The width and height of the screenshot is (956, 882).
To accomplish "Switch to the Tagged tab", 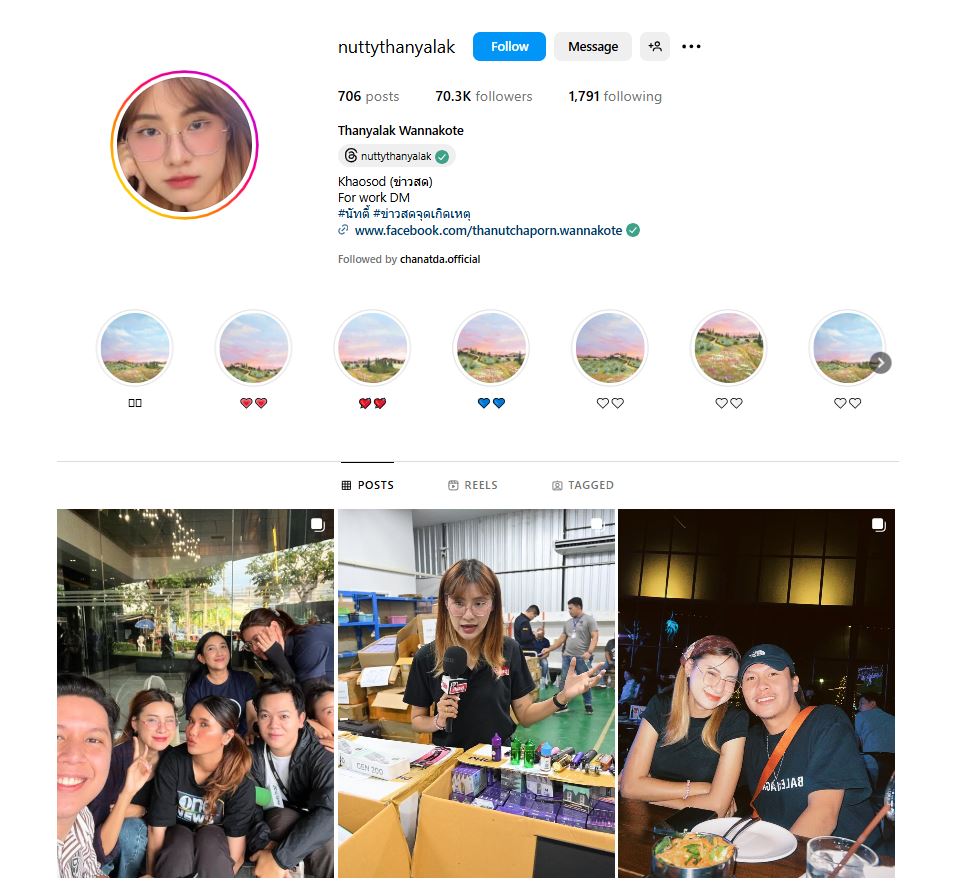I will (583, 485).
